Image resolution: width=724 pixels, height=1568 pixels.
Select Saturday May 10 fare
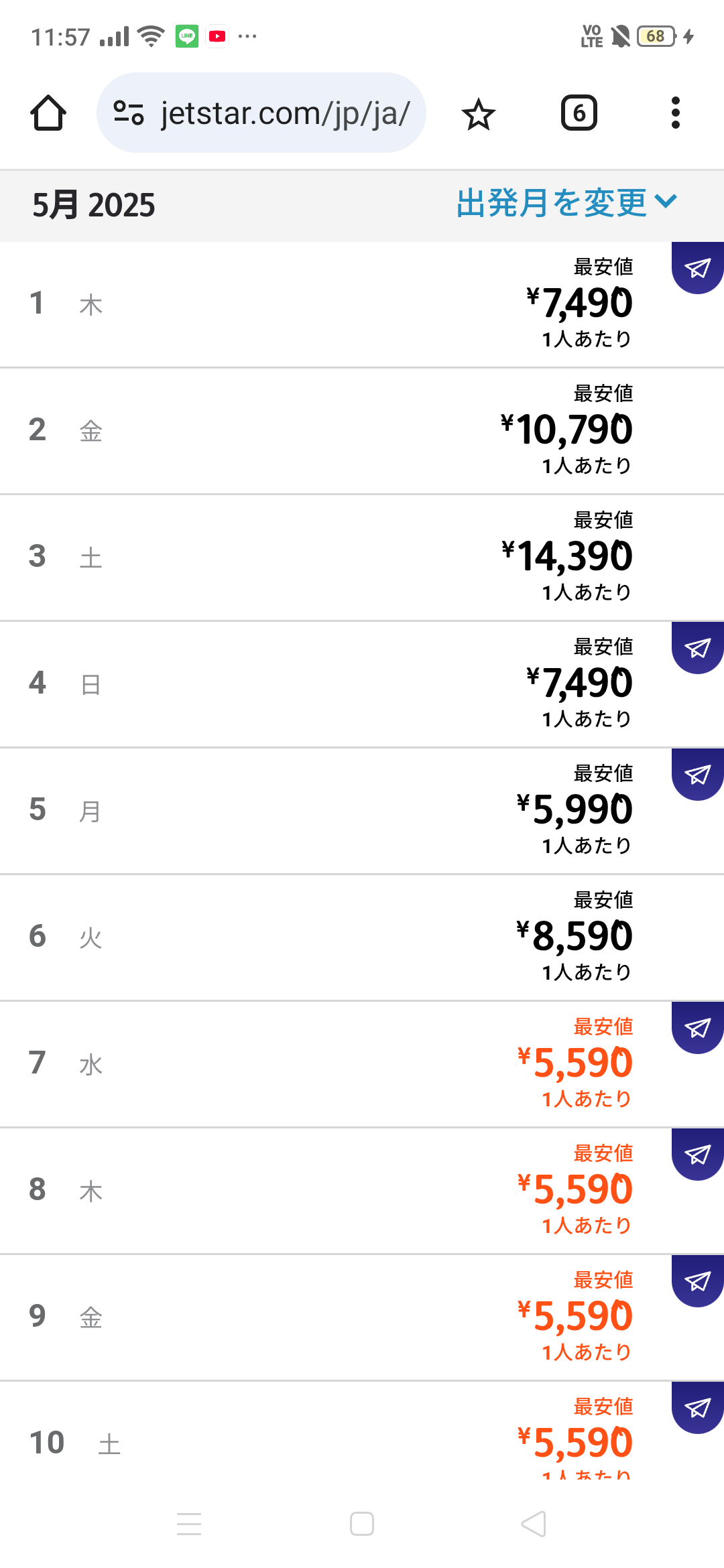coord(362,1431)
